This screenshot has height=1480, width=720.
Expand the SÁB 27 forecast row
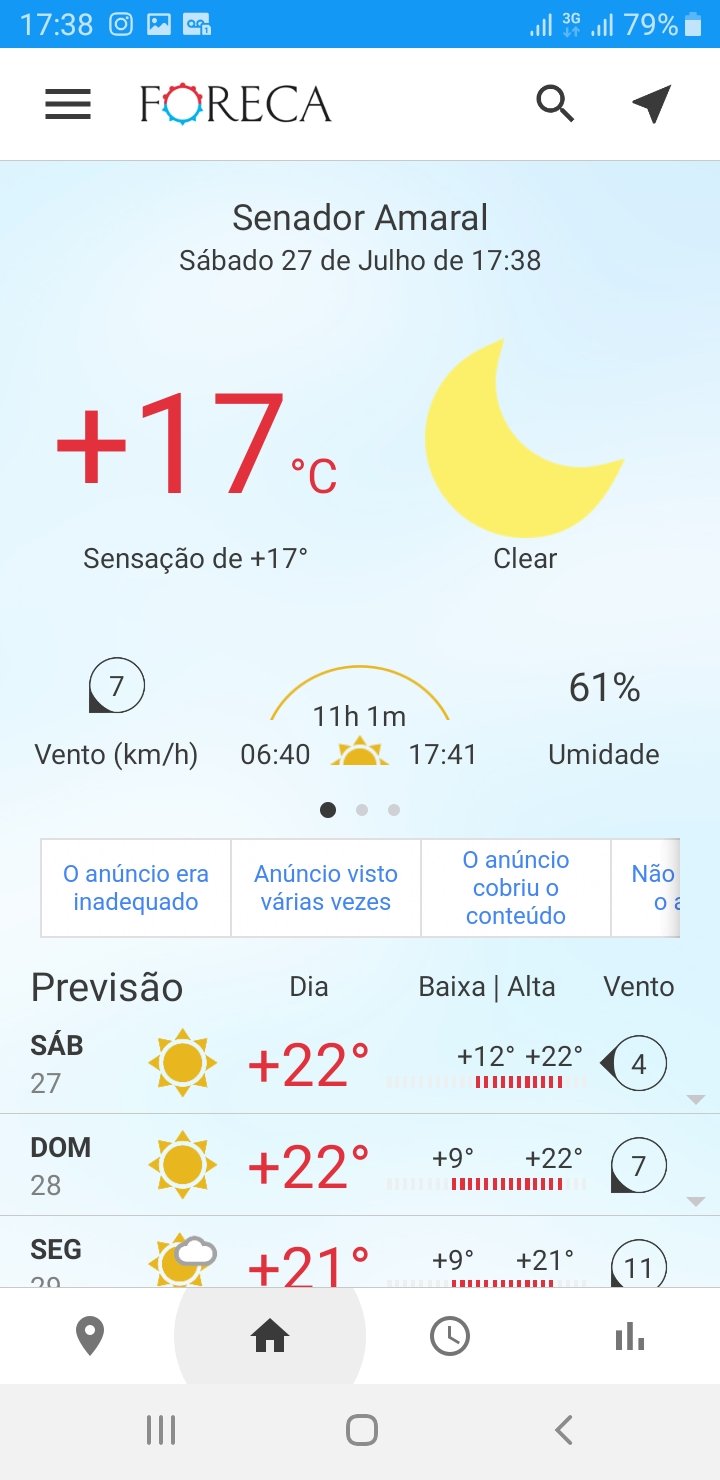[360, 1064]
